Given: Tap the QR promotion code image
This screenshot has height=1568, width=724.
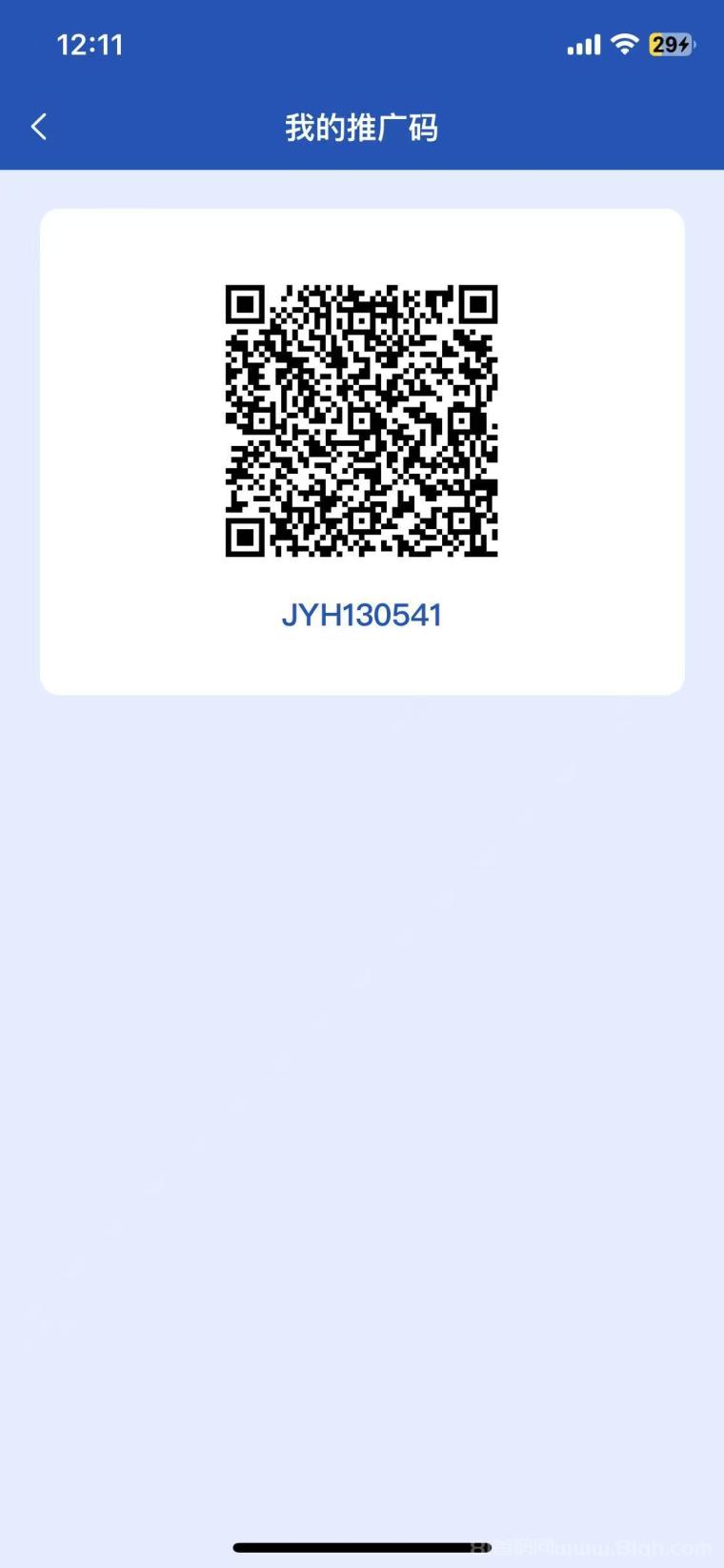Looking at the screenshot, I should (x=361, y=420).
